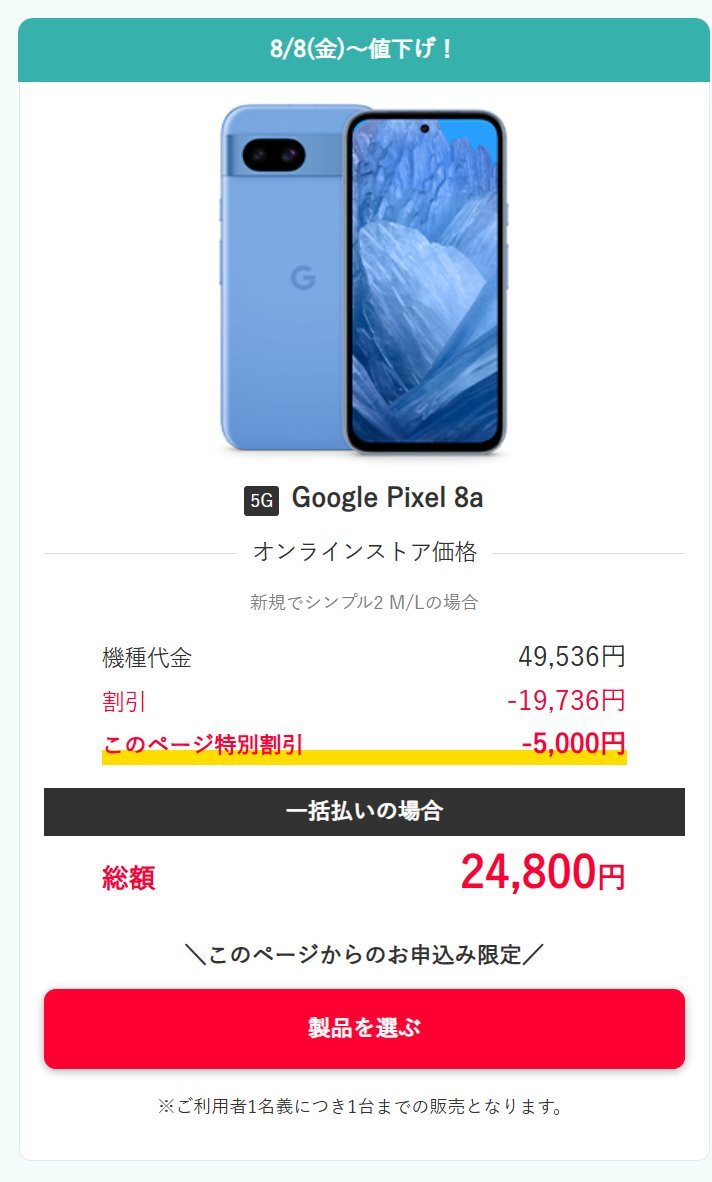Tap the red 製品を選ぶ button
The width and height of the screenshot is (712, 1182).
tap(364, 1028)
